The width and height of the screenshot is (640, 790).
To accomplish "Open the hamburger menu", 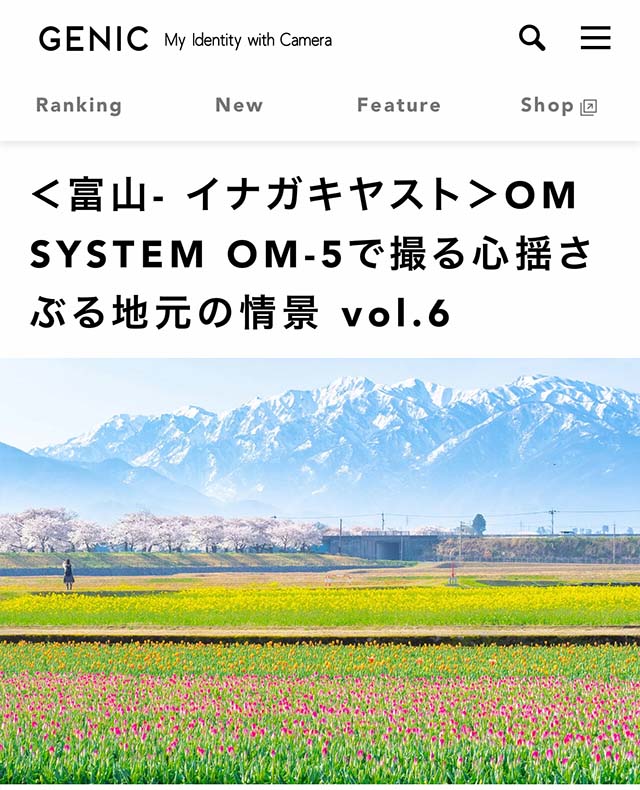I will pos(595,39).
